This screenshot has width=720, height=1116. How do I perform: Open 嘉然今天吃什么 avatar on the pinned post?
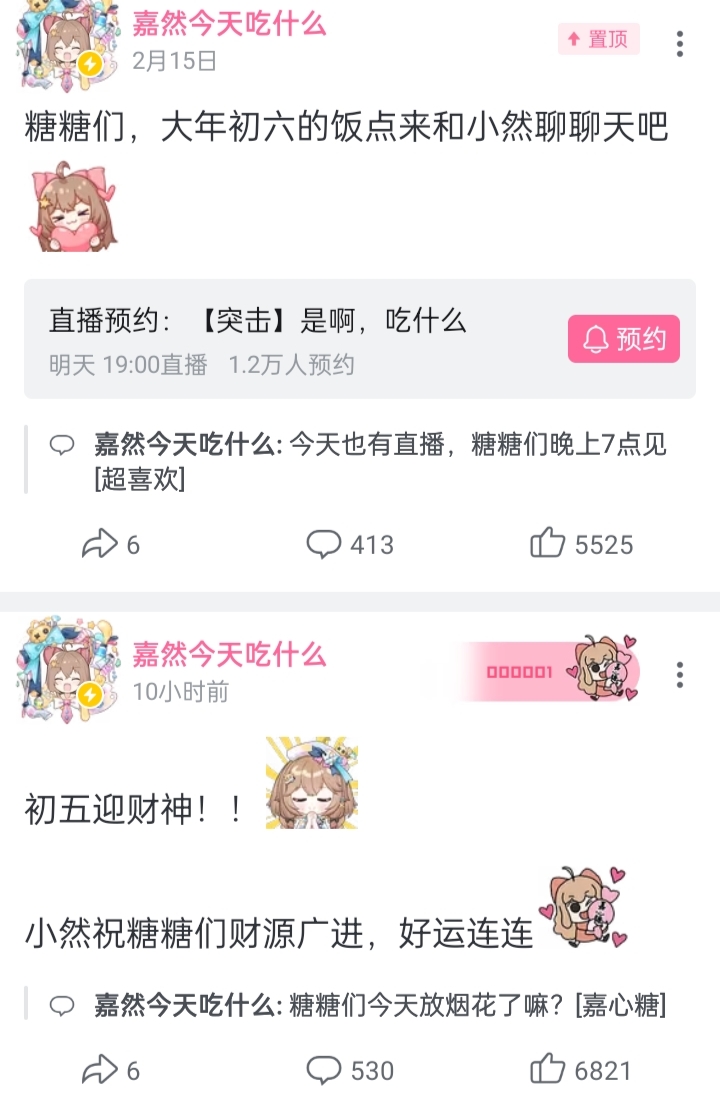pyautogui.click(x=69, y=44)
